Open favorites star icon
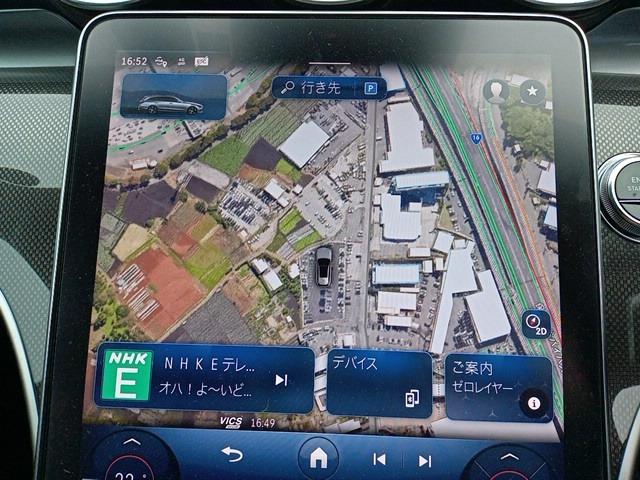Viewport: 640px width, 480px height. 532,92
